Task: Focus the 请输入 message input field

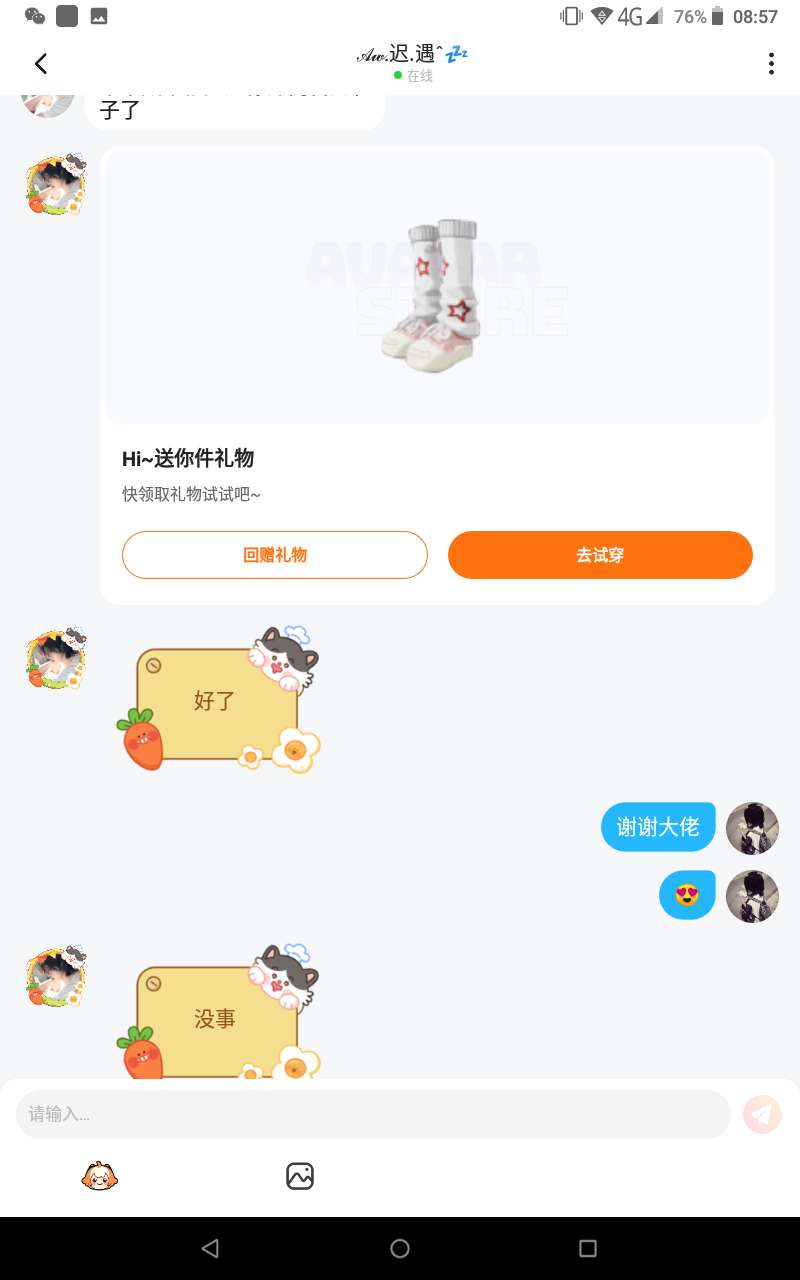Action: coord(373,1114)
